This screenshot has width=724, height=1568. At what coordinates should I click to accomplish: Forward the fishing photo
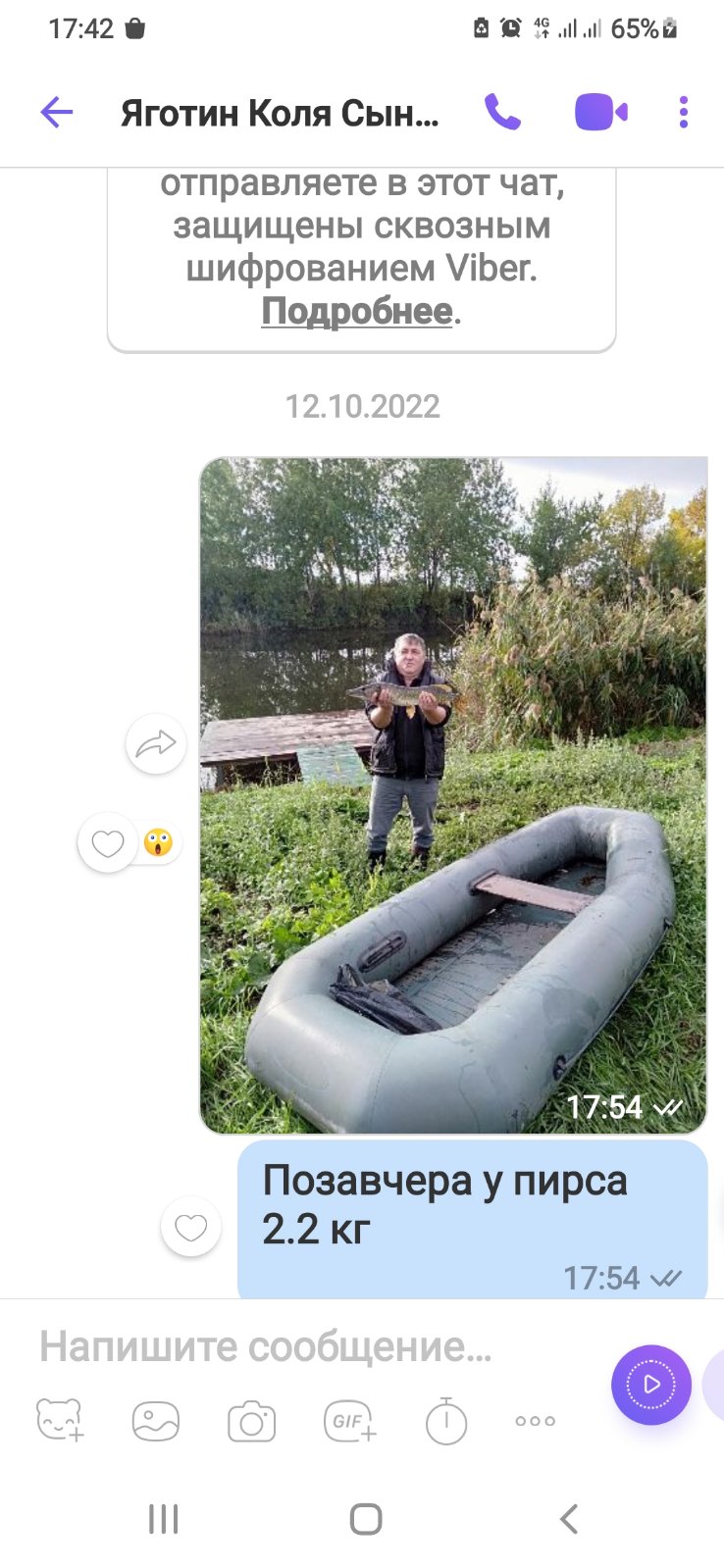(x=156, y=745)
